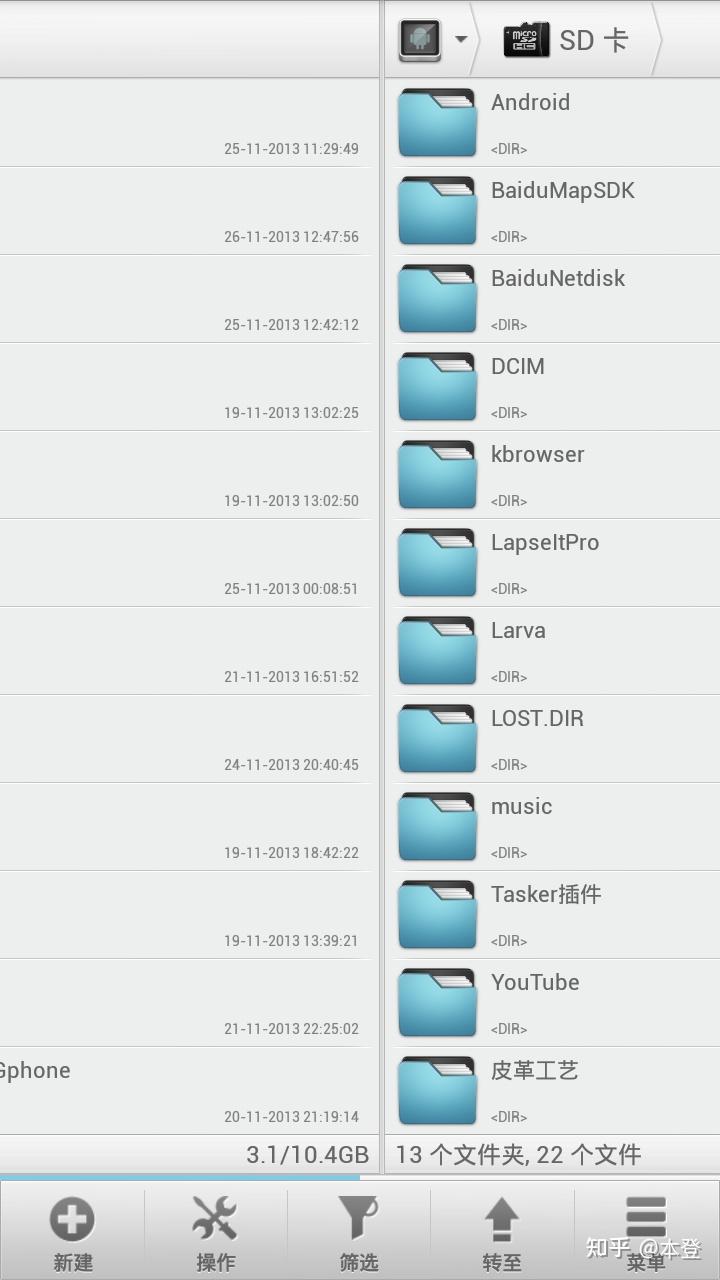The width and height of the screenshot is (720, 1280).
Task: Open the Larva folder
Action: tap(518, 650)
